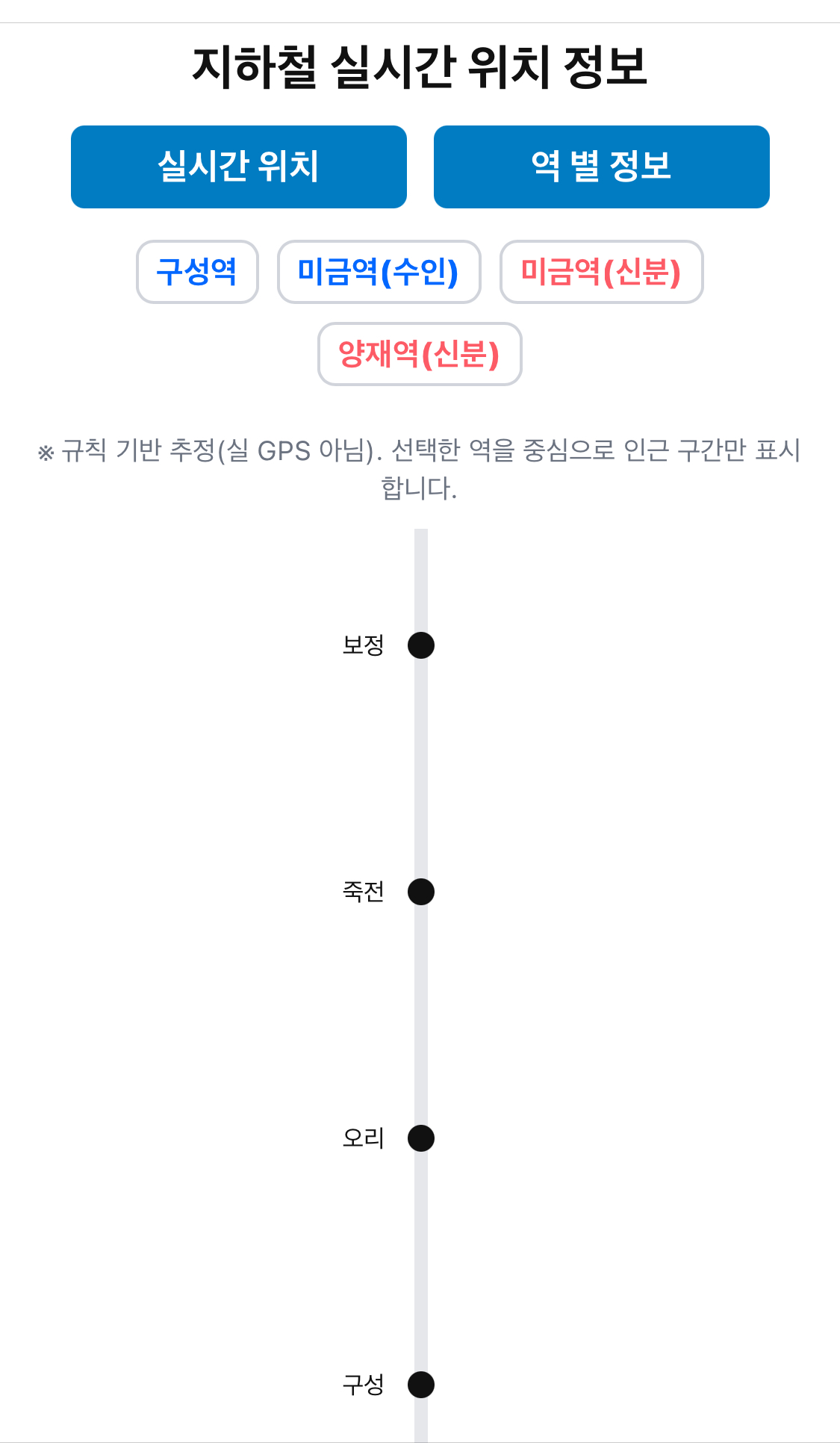Pick the 양재역(신분) station chip
This screenshot has width=840, height=1443.
click(x=419, y=354)
